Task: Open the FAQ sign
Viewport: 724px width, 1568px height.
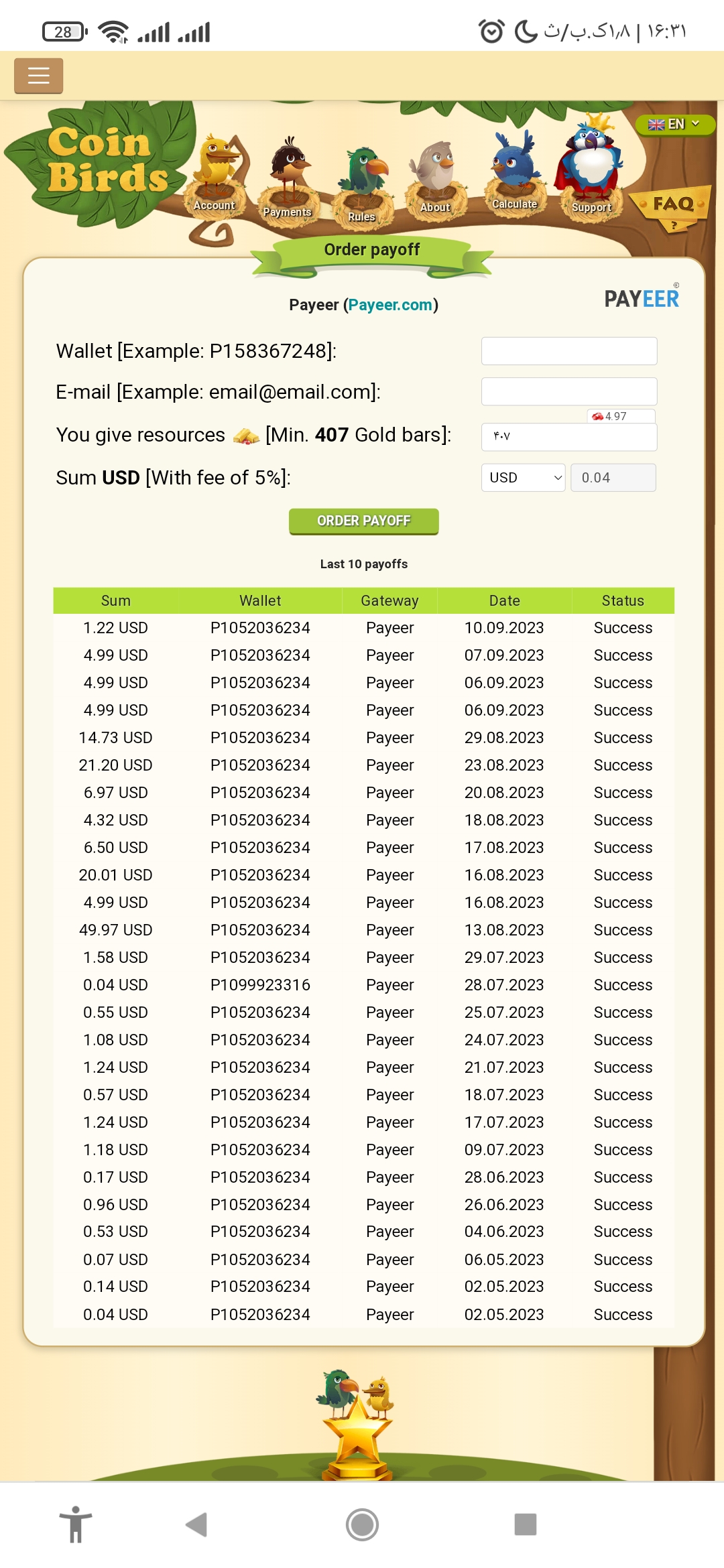Action: point(672,204)
